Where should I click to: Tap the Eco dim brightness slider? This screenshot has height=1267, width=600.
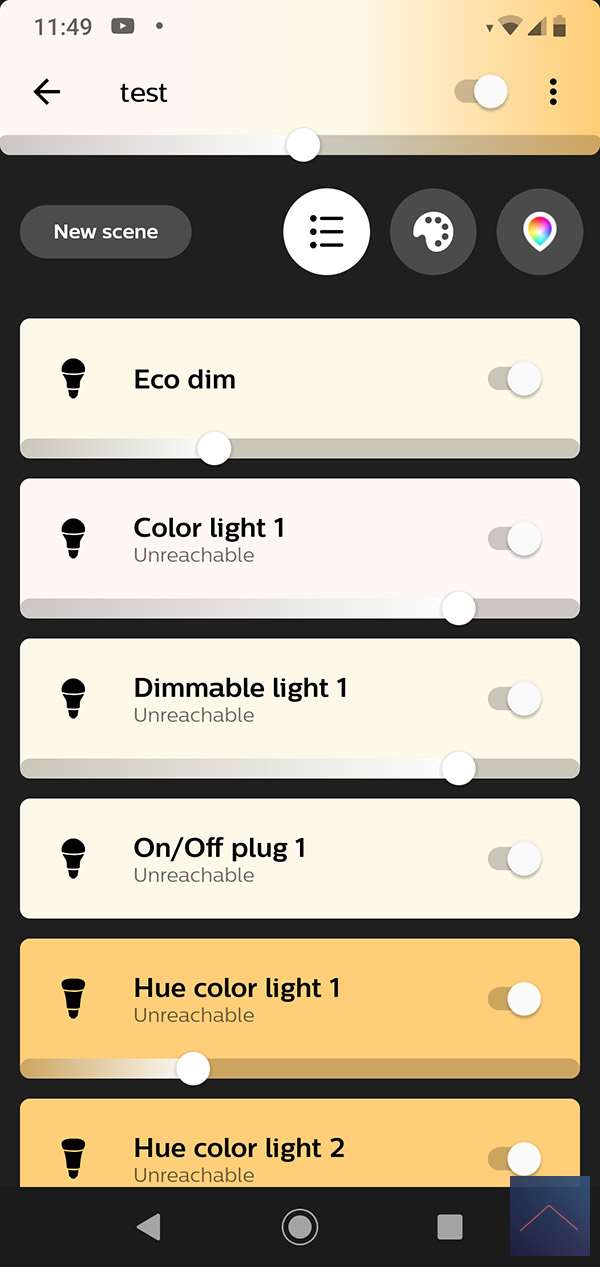tap(214, 448)
